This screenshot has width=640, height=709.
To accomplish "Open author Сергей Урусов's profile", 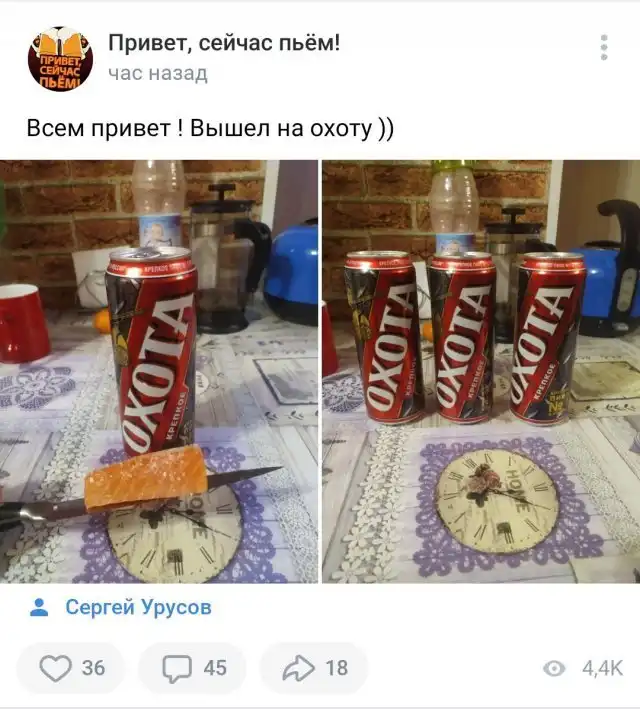I will pyautogui.click(x=138, y=607).
